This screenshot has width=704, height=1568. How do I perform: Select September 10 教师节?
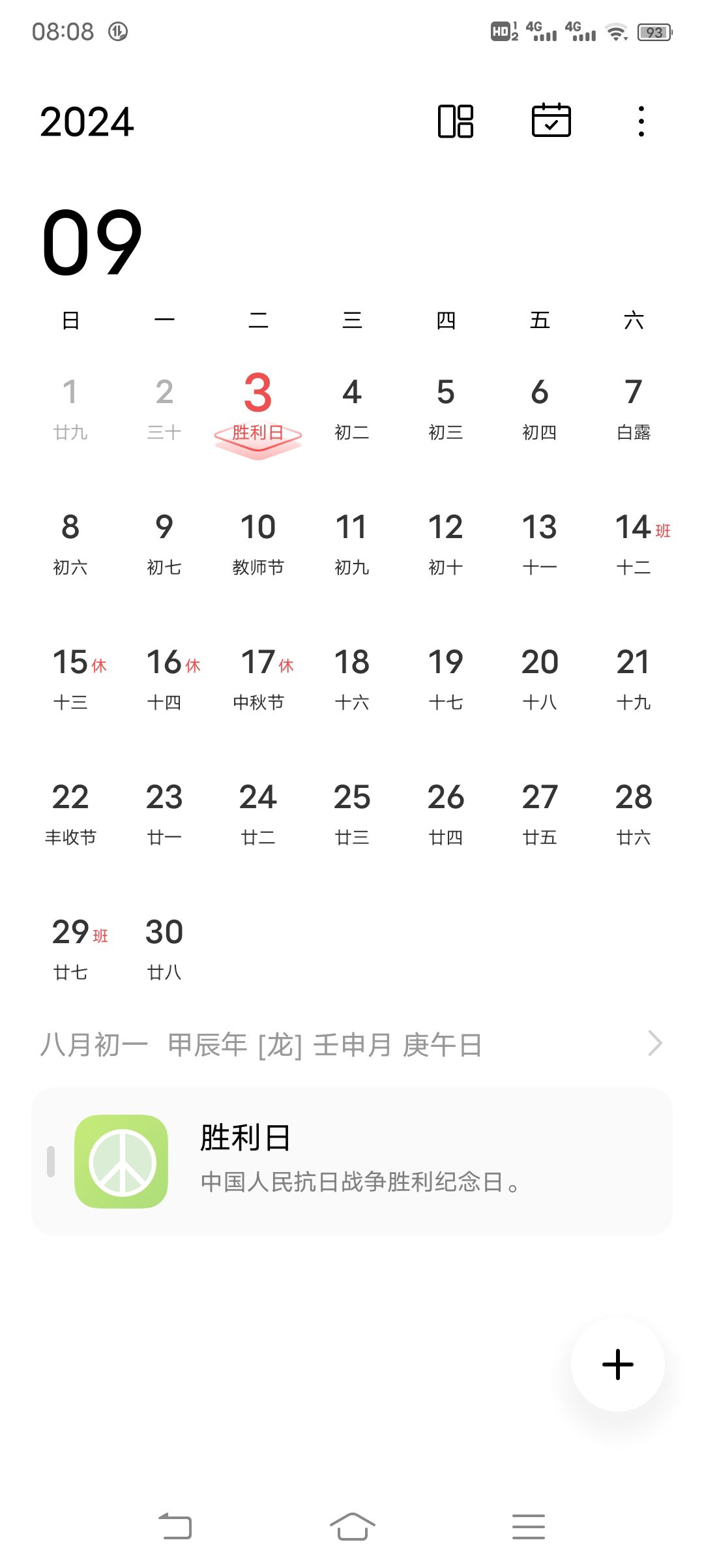point(258,544)
